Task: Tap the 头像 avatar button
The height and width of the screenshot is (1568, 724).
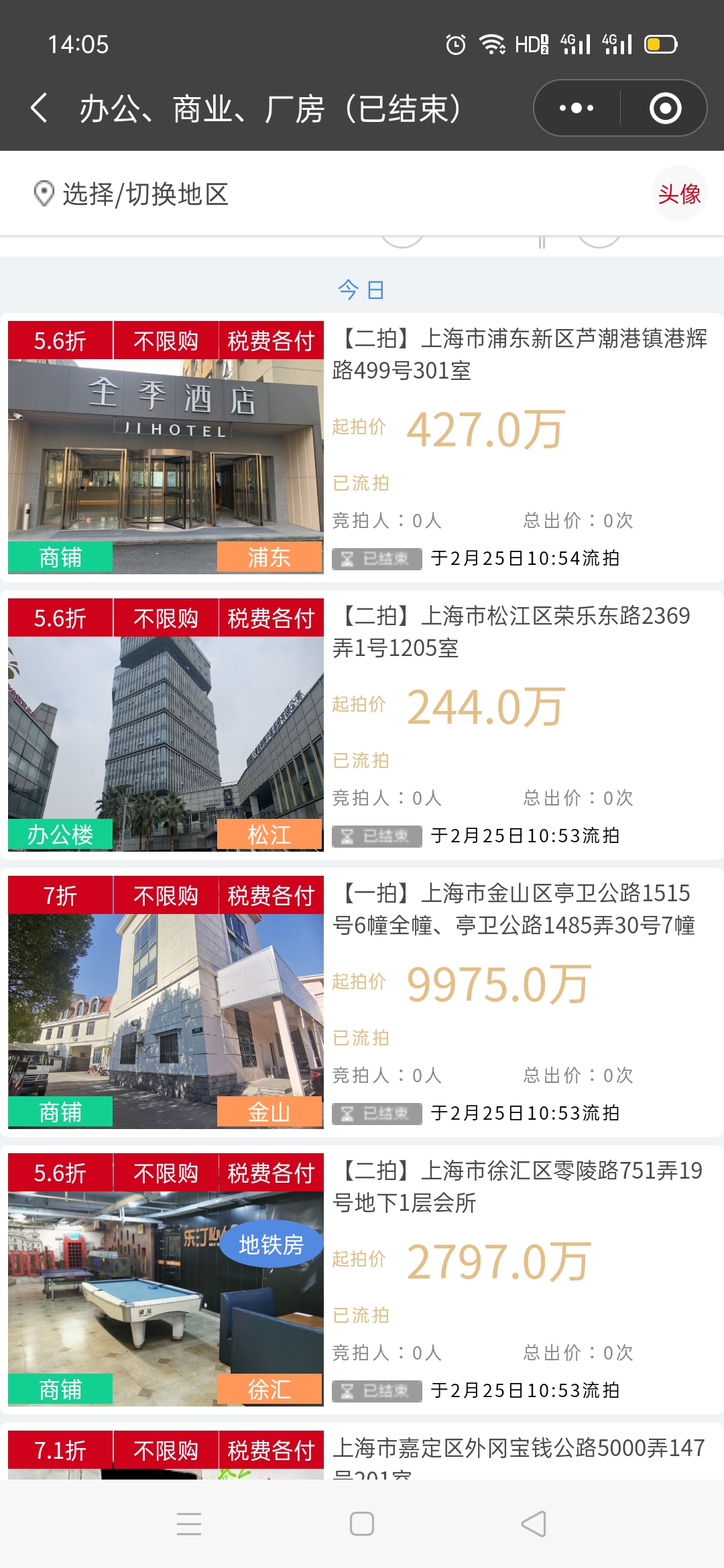Action: (679, 194)
